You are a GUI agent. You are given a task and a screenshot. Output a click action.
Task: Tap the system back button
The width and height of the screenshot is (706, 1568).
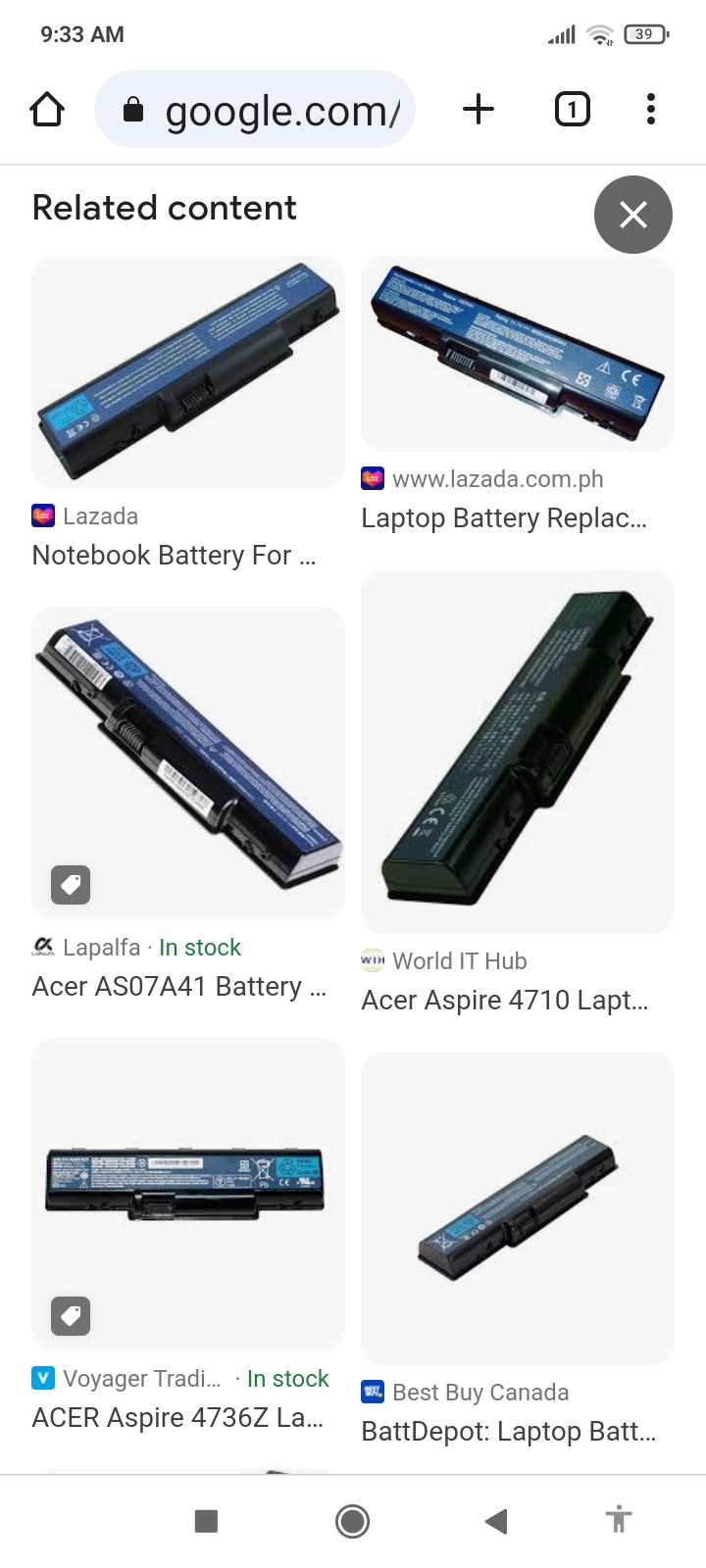click(496, 1521)
